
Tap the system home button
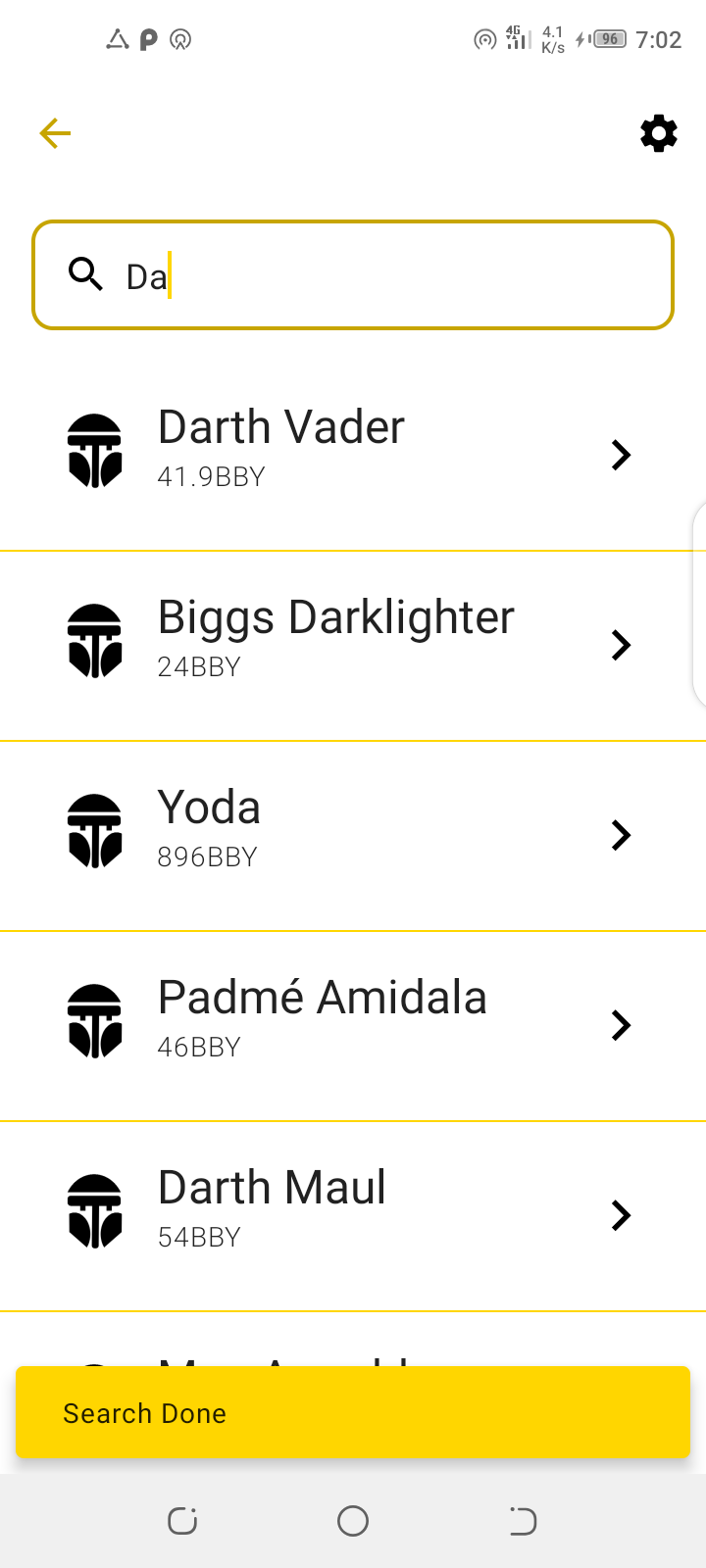coord(353,1521)
